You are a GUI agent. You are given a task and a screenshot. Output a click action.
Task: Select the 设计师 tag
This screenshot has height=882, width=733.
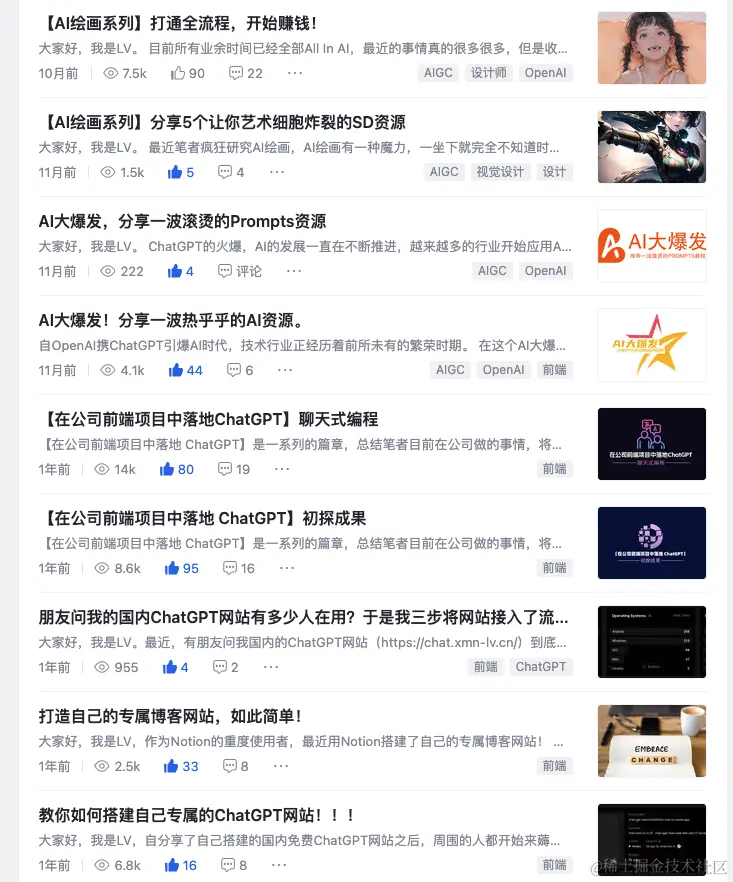(x=489, y=73)
